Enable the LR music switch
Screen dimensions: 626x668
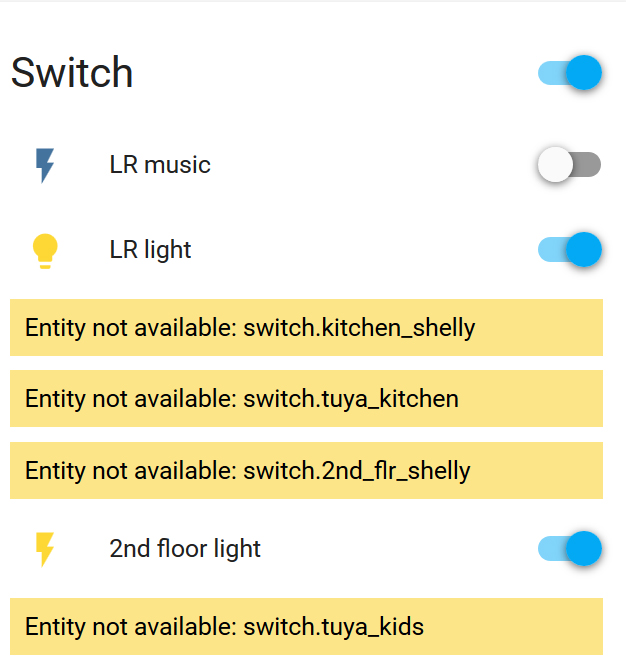[x=568, y=165]
